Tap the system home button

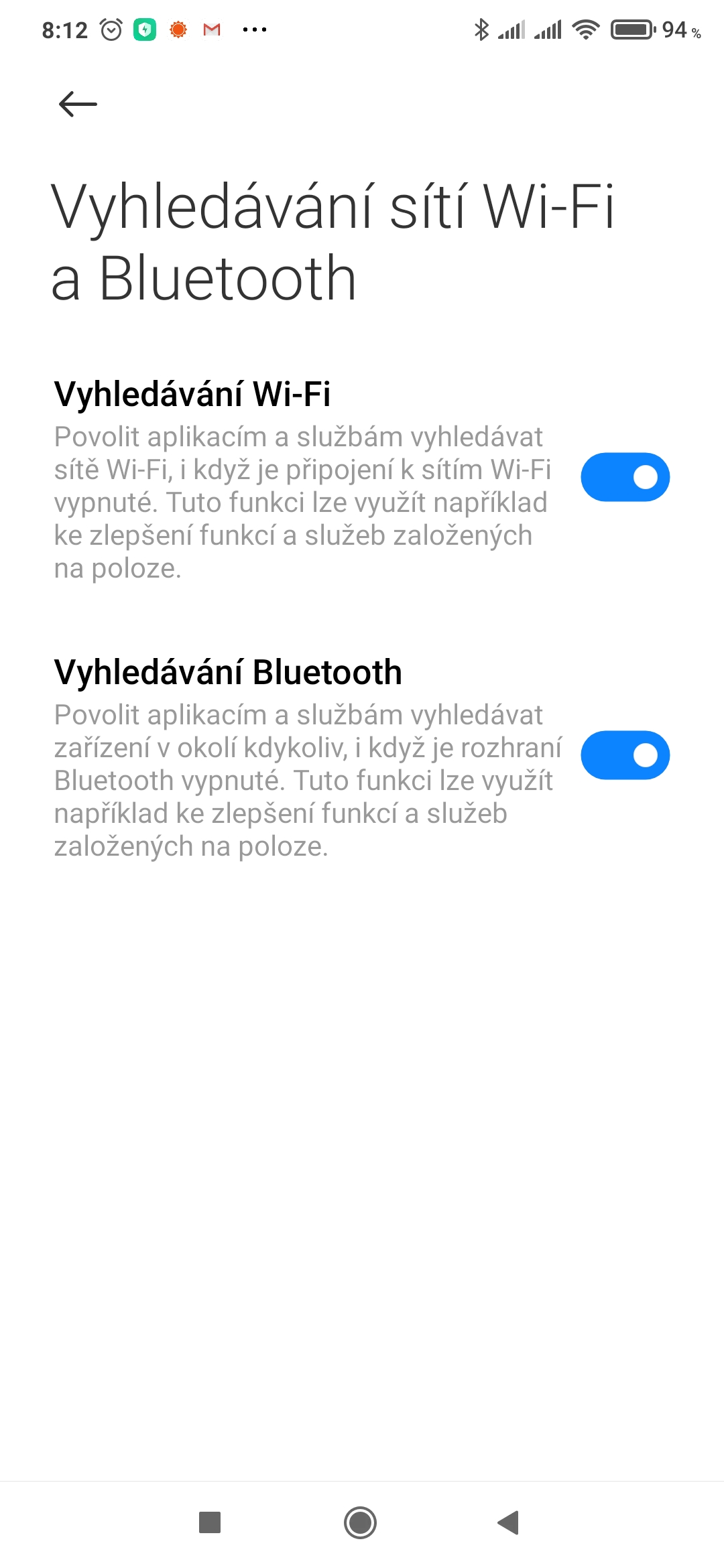point(360,1522)
